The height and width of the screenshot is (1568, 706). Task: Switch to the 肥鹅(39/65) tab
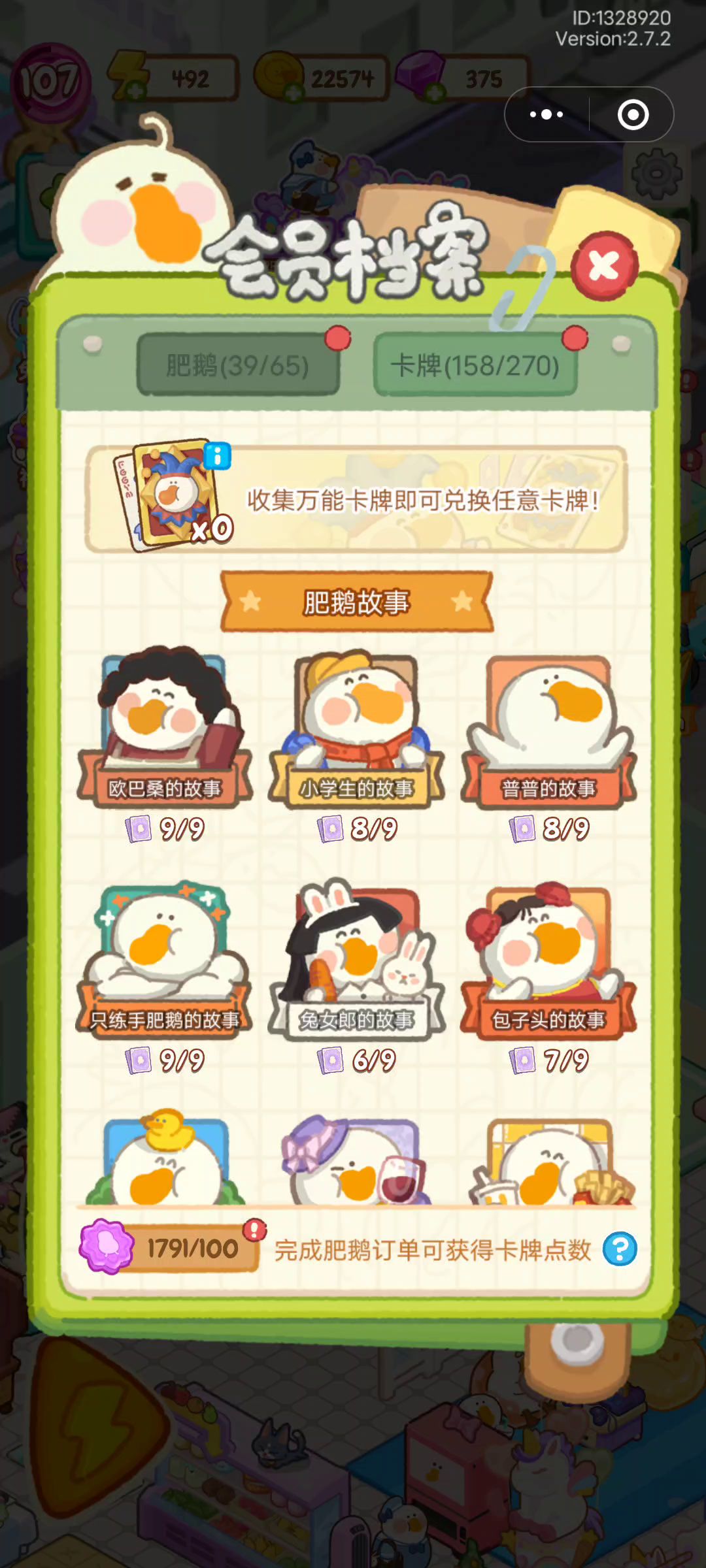tap(238, 365)
